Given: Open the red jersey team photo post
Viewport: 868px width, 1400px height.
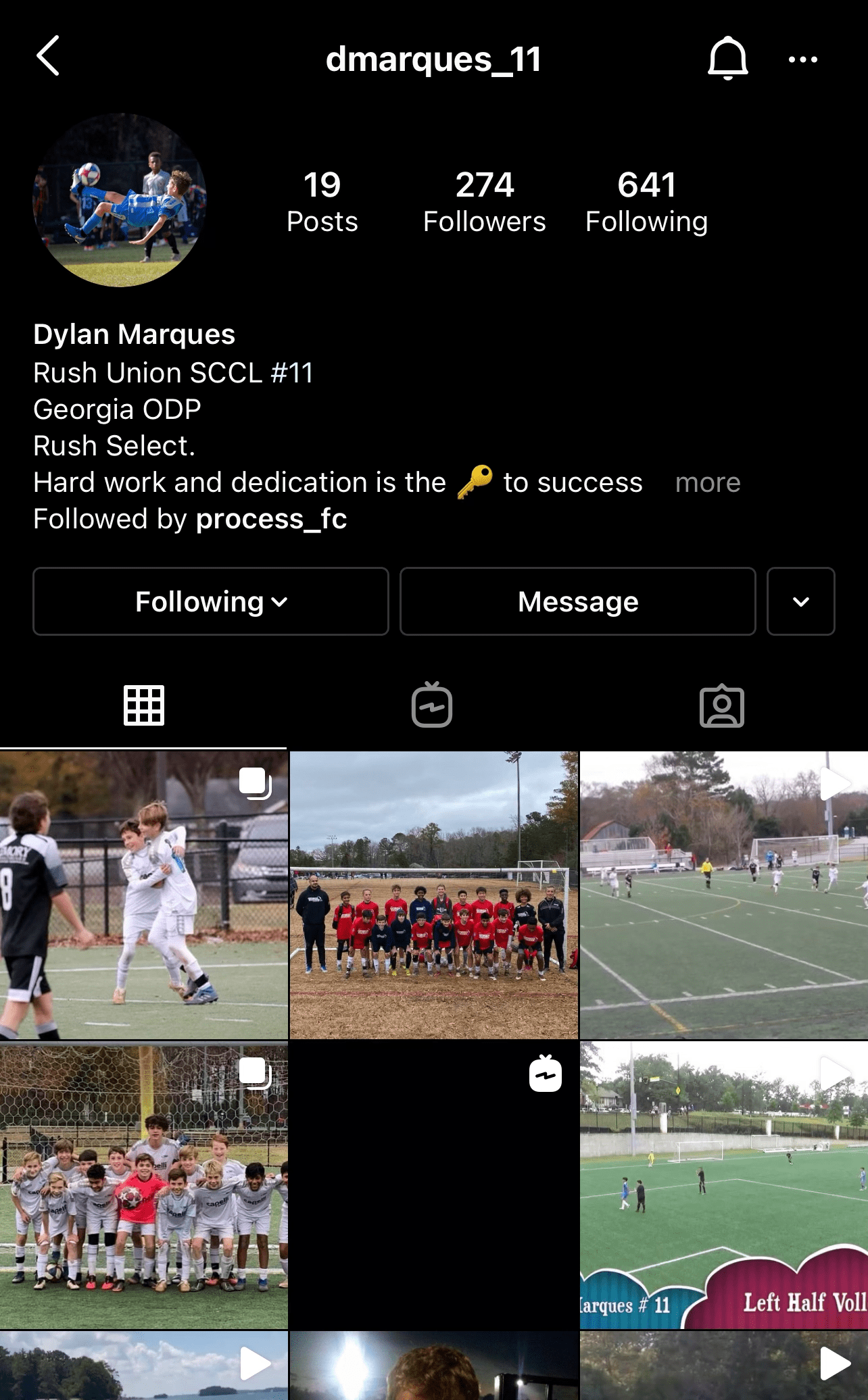Looking at the screenshot, I should pyautogui.click(x=433, y=895).
